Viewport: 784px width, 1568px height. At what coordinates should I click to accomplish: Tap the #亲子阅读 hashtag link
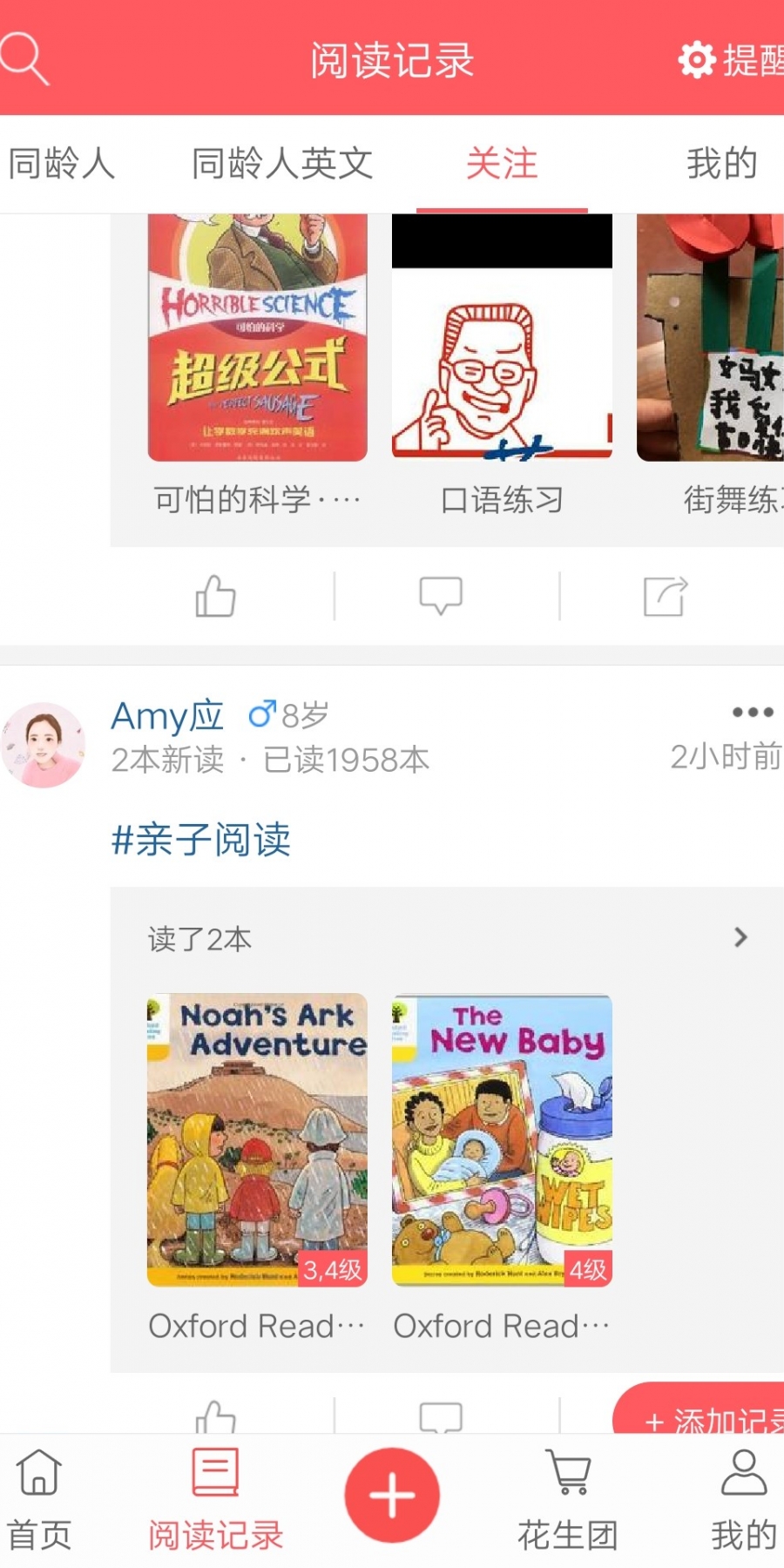pyautogui.click(x=201, y=840)
